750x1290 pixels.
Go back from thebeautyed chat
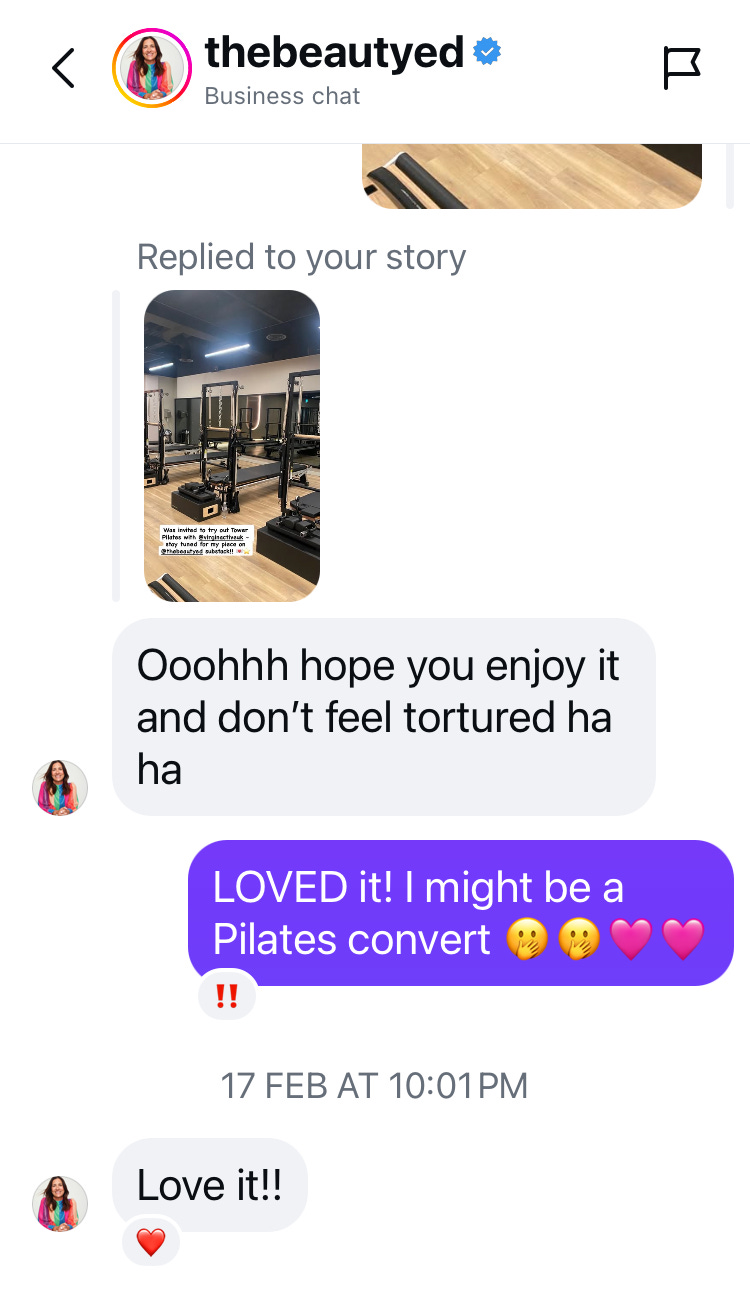(x=63, y=69)
